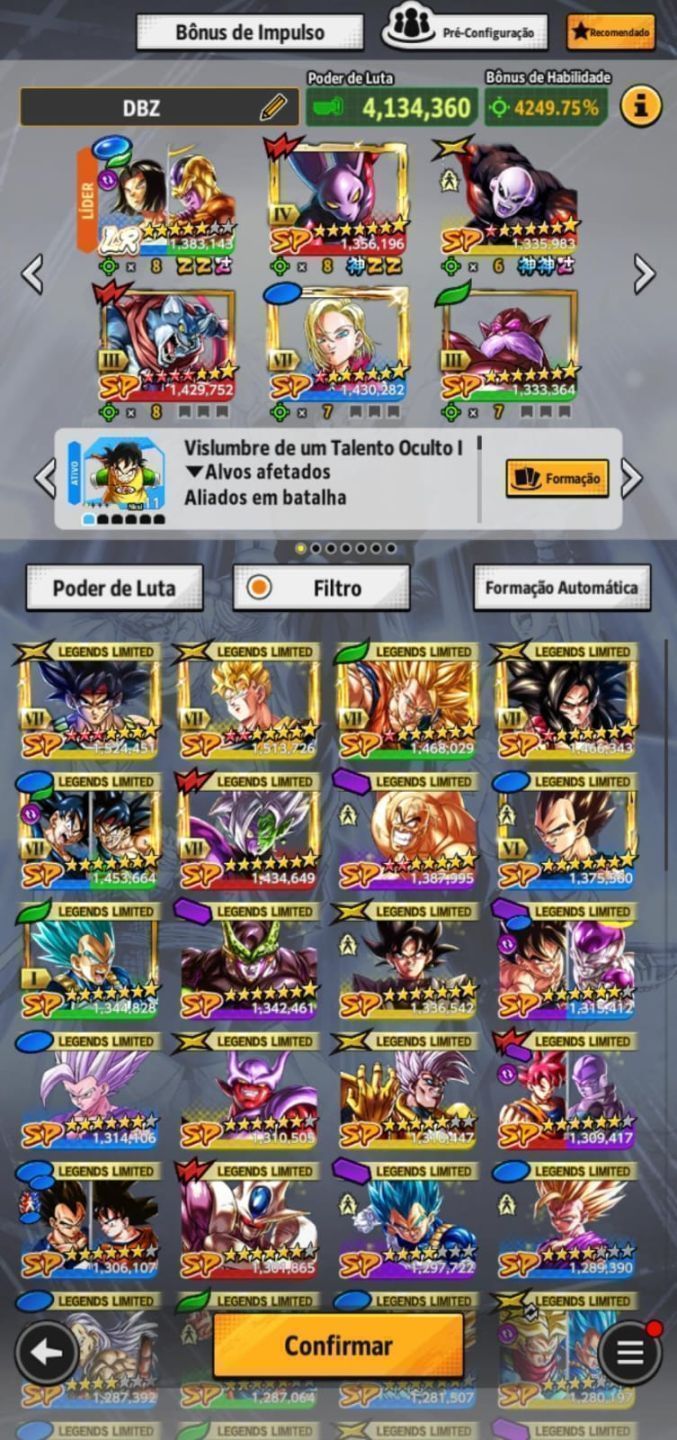Open the Bônus de Impulso button
The image size is (677, 1440).
(250, 32)
